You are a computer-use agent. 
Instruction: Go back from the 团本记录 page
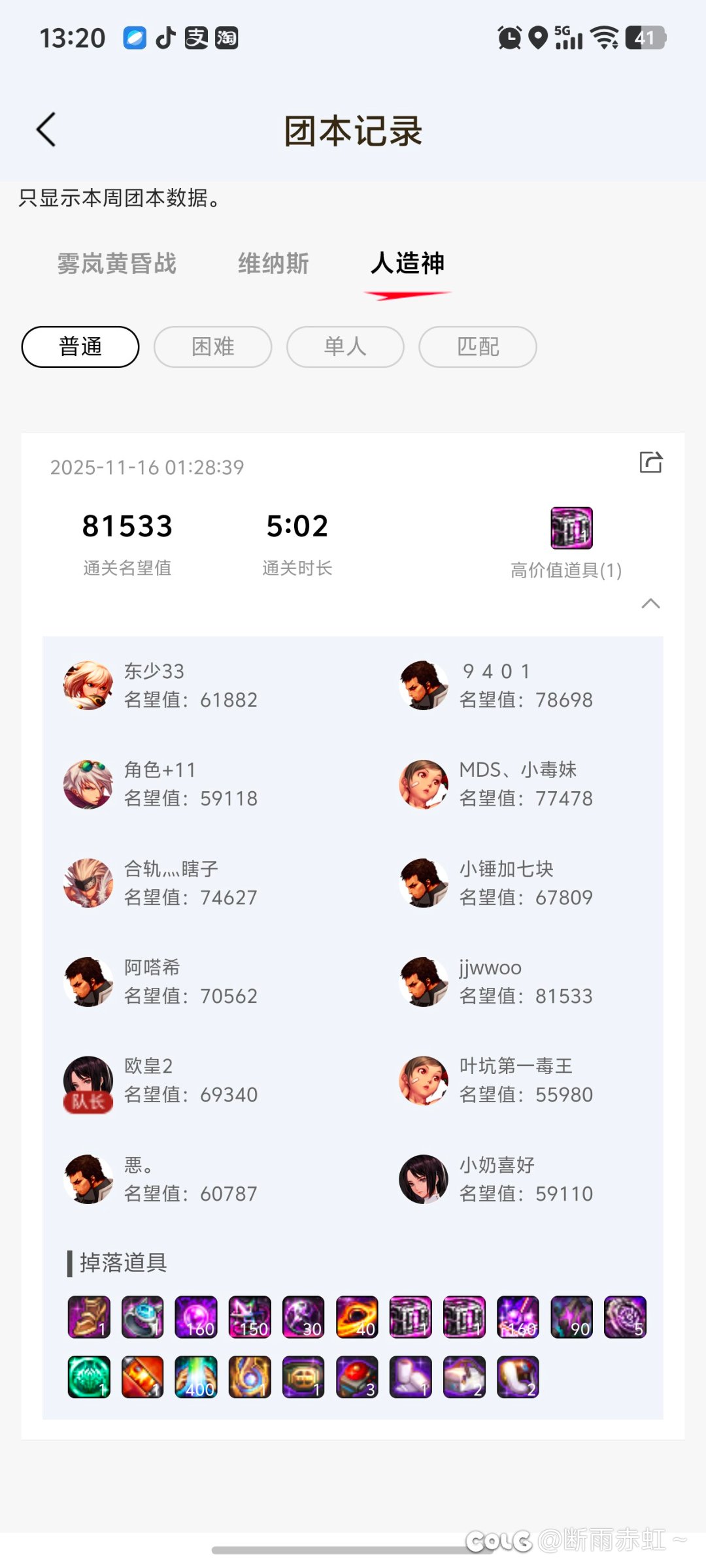coord(46,129)
